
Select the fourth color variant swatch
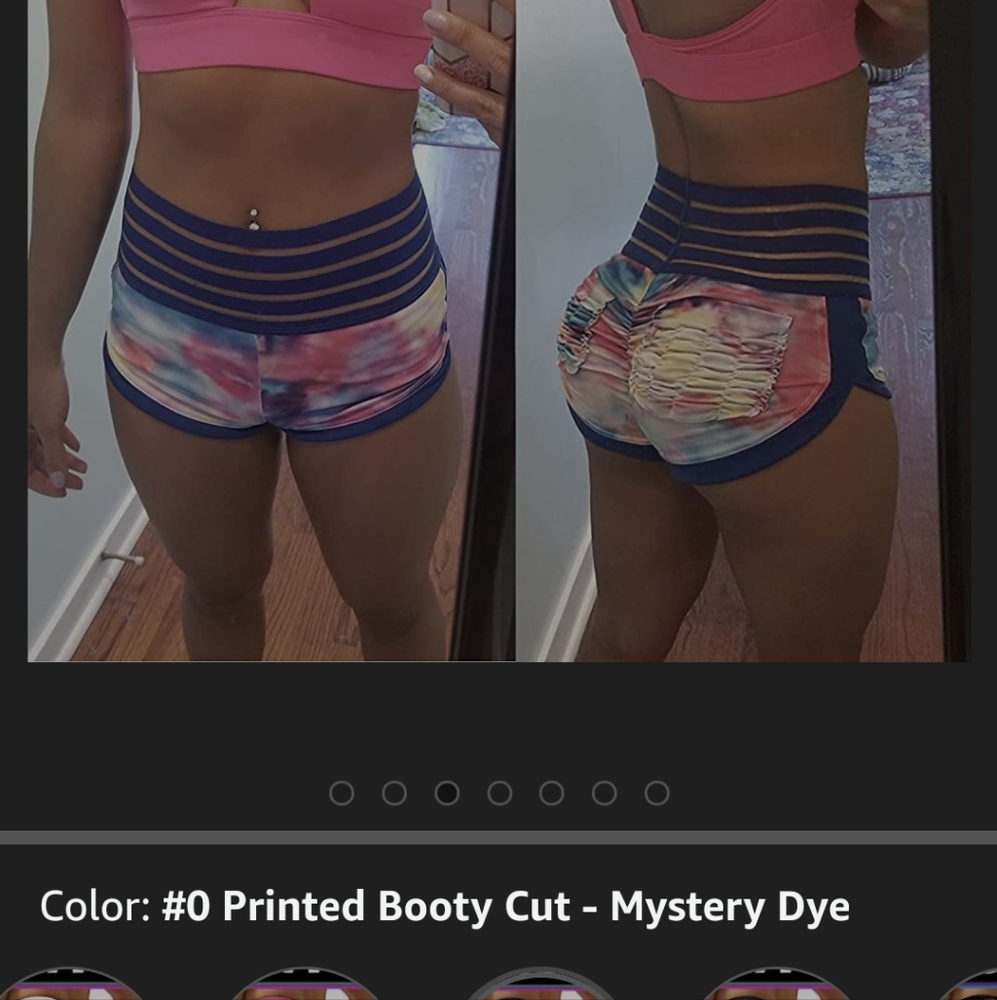pyautogui.click(x=776, y=990)
